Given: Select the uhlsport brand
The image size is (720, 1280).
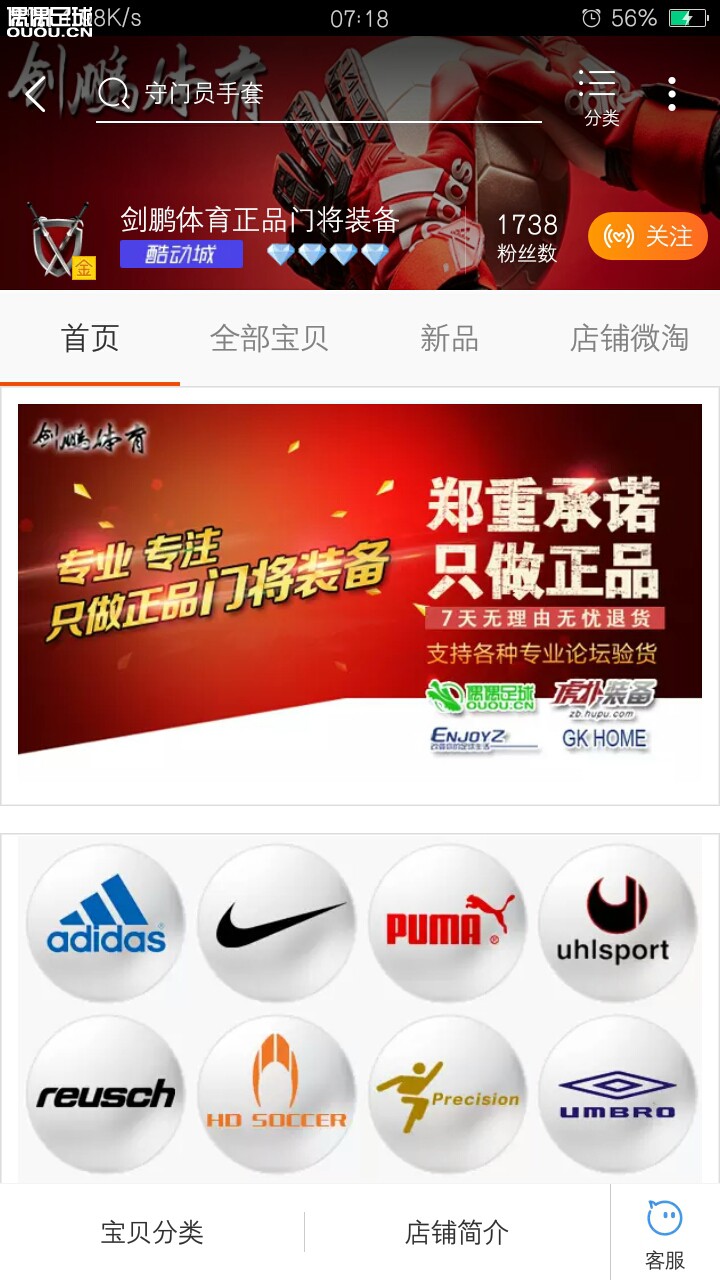Looking at the screenshot, I should point(615,922).
